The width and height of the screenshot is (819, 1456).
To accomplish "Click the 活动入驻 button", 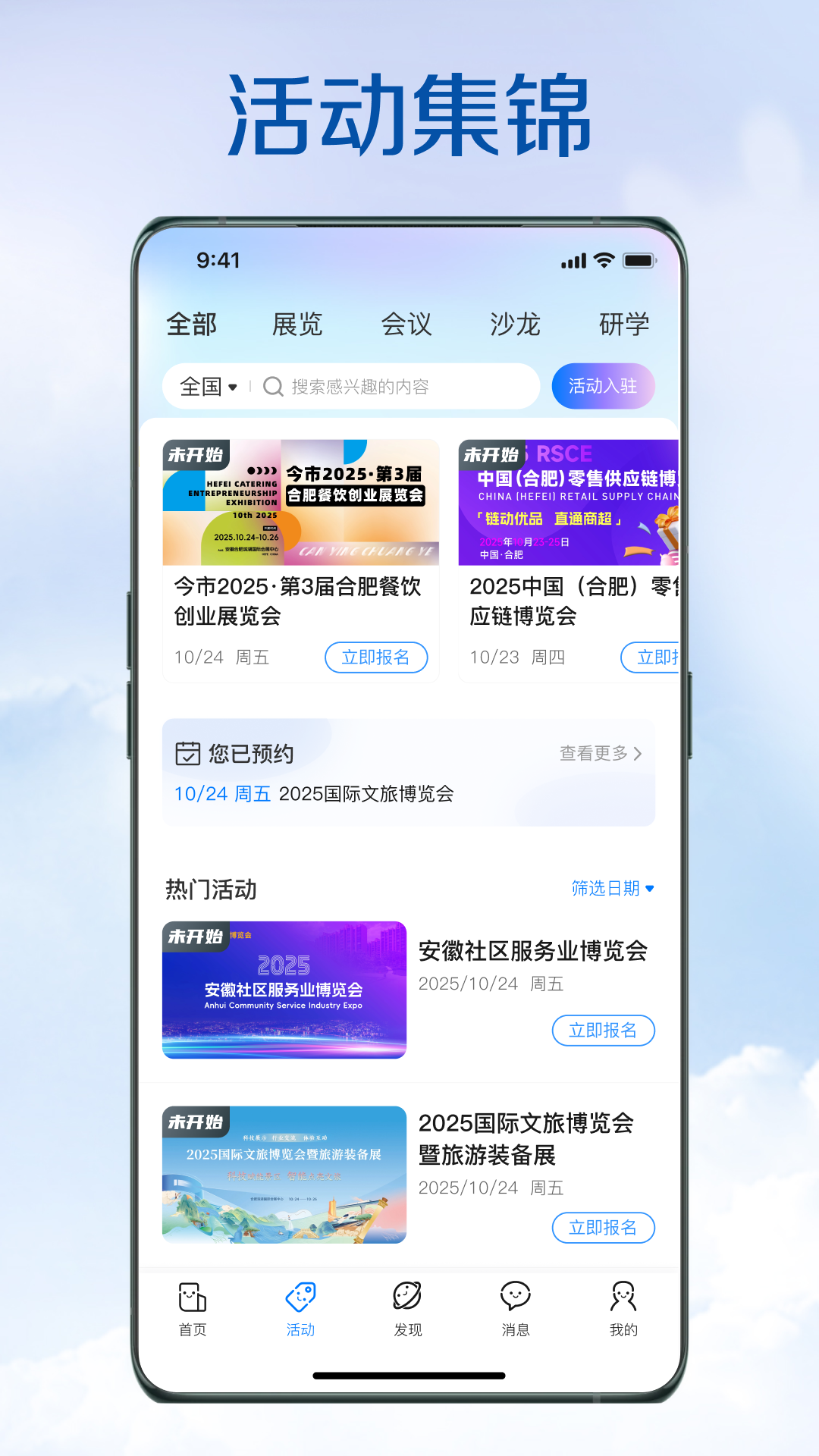I will pos(603,386).
